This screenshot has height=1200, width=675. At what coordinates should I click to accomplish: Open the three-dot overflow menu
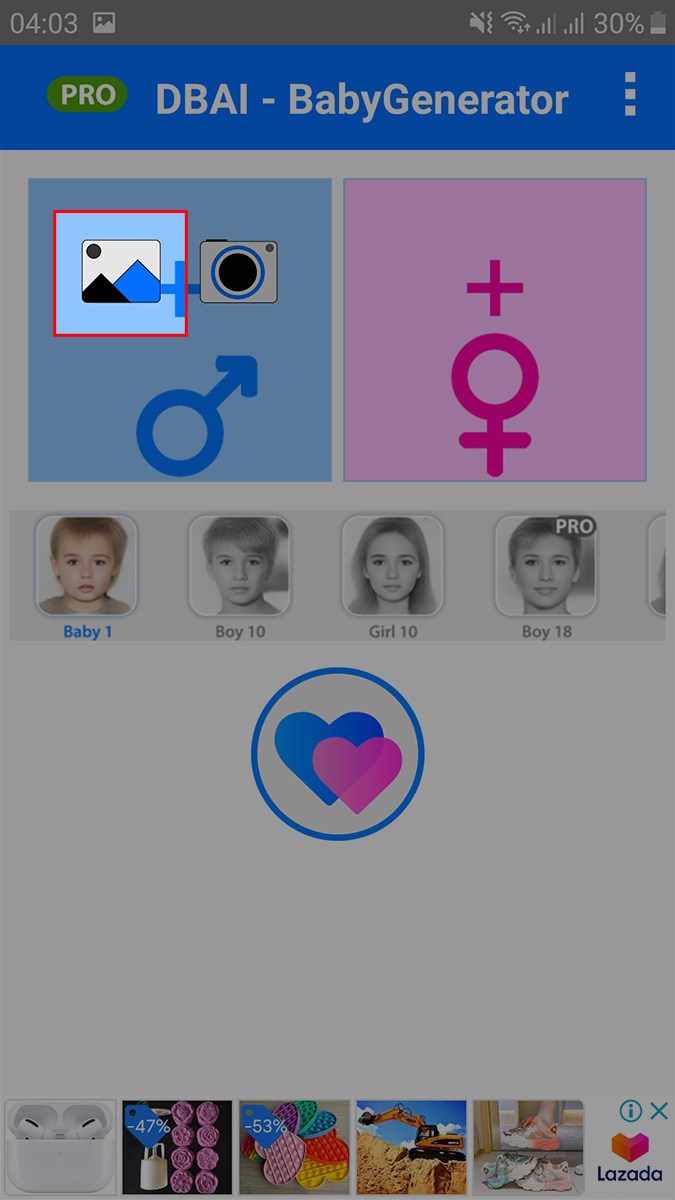coord(629,95)
